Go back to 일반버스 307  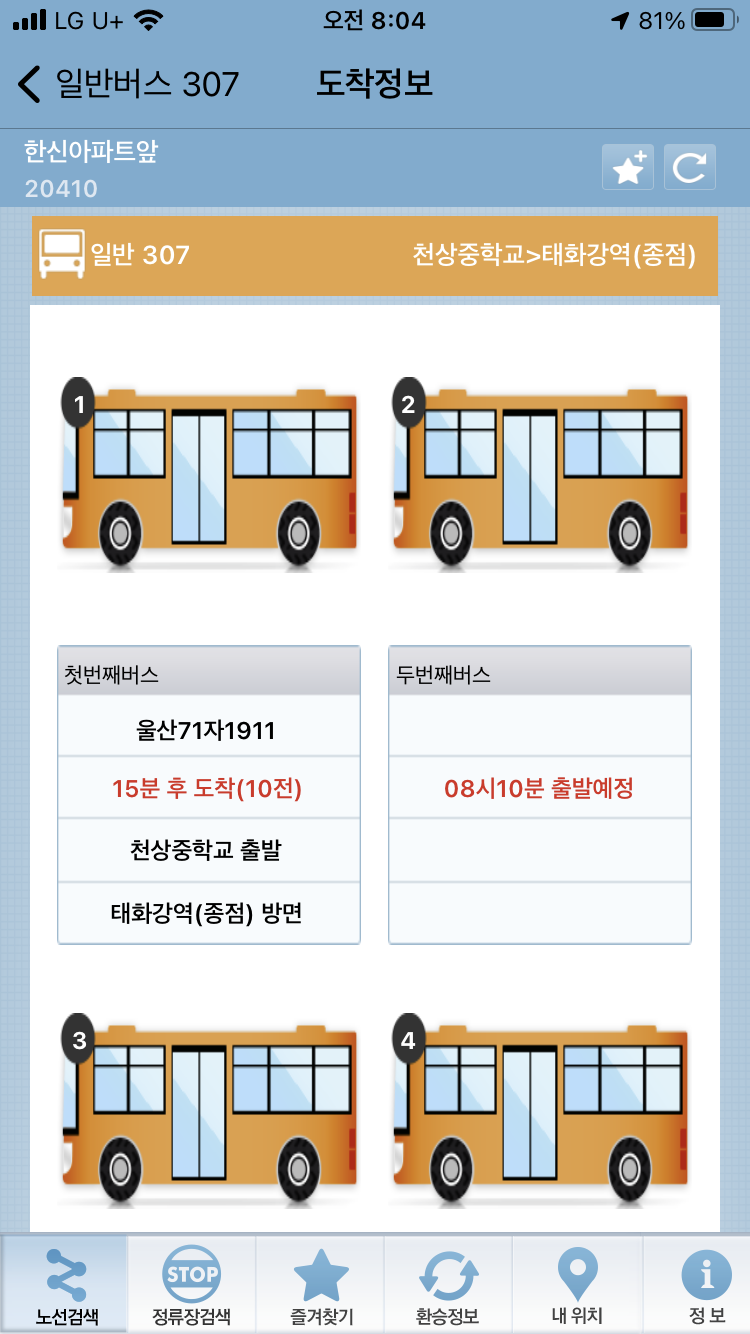point(128,84)
